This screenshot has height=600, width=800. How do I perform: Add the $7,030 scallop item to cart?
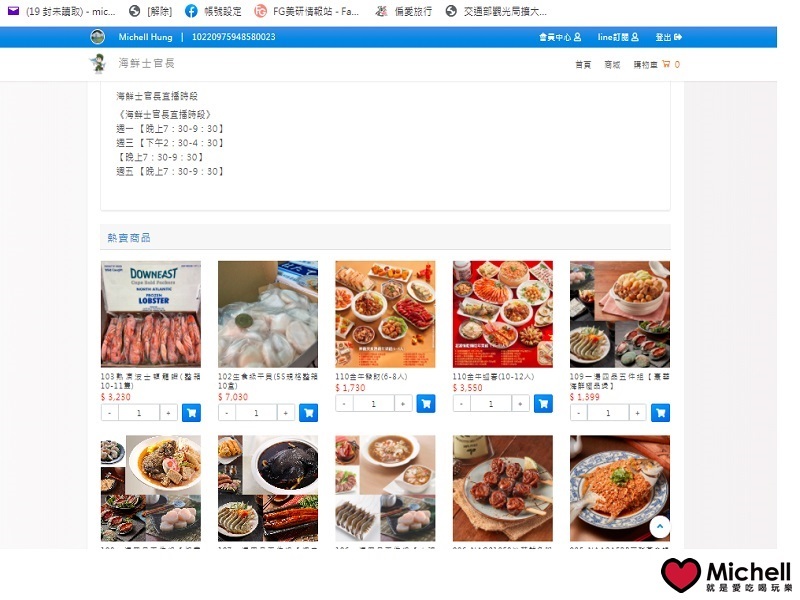click(308, 412)
